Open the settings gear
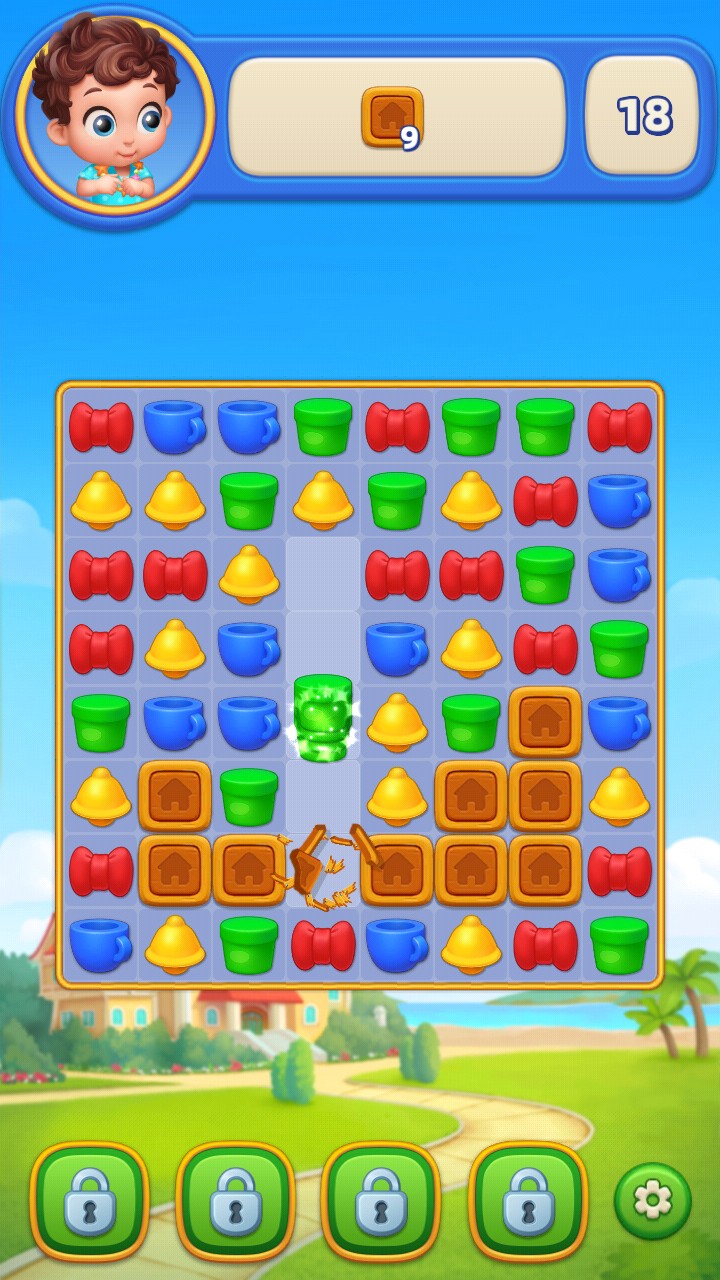720x1280 pixels. click(652, 1200)
